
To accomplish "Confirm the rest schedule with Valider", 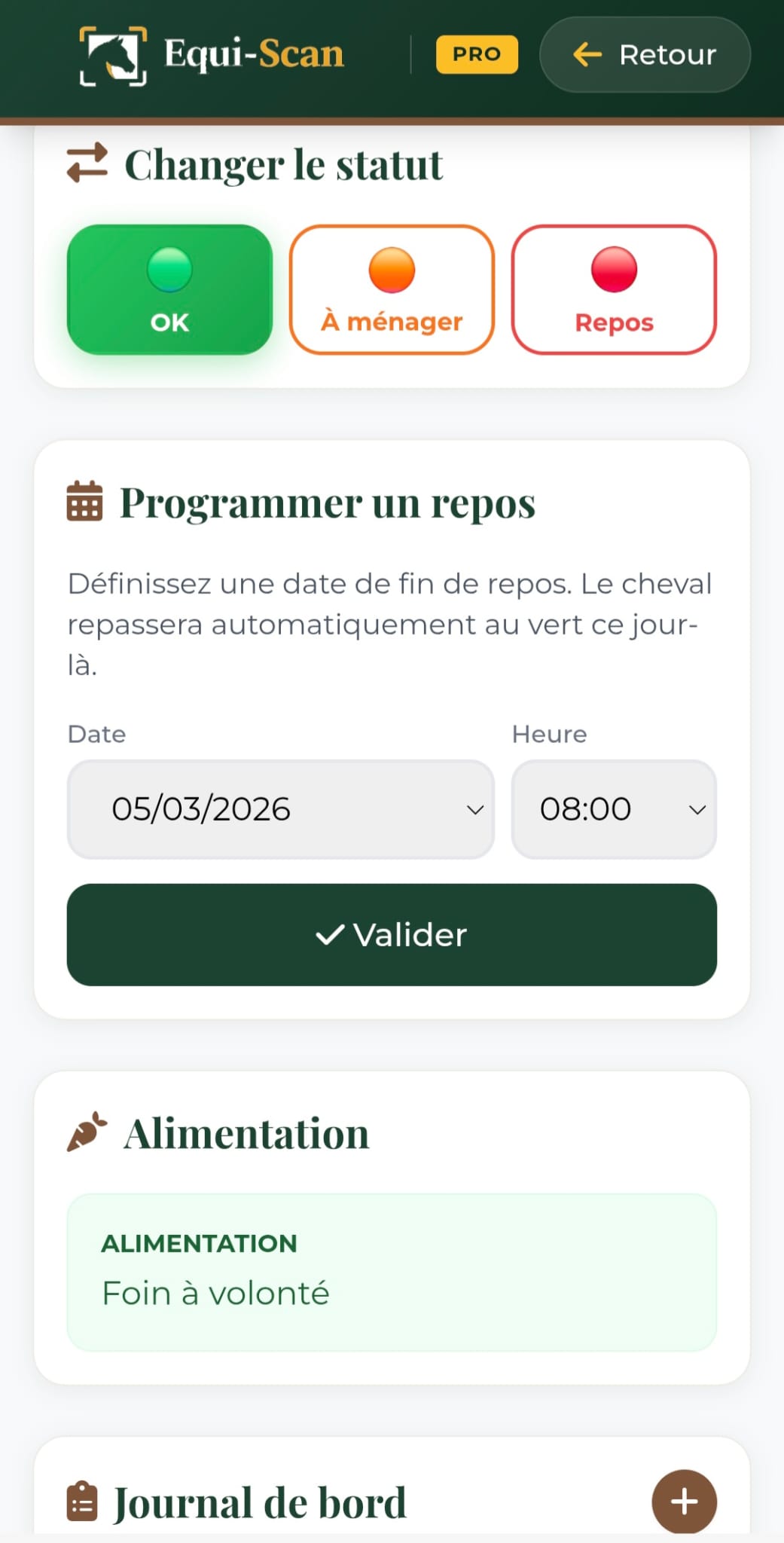I will point(392,934).
